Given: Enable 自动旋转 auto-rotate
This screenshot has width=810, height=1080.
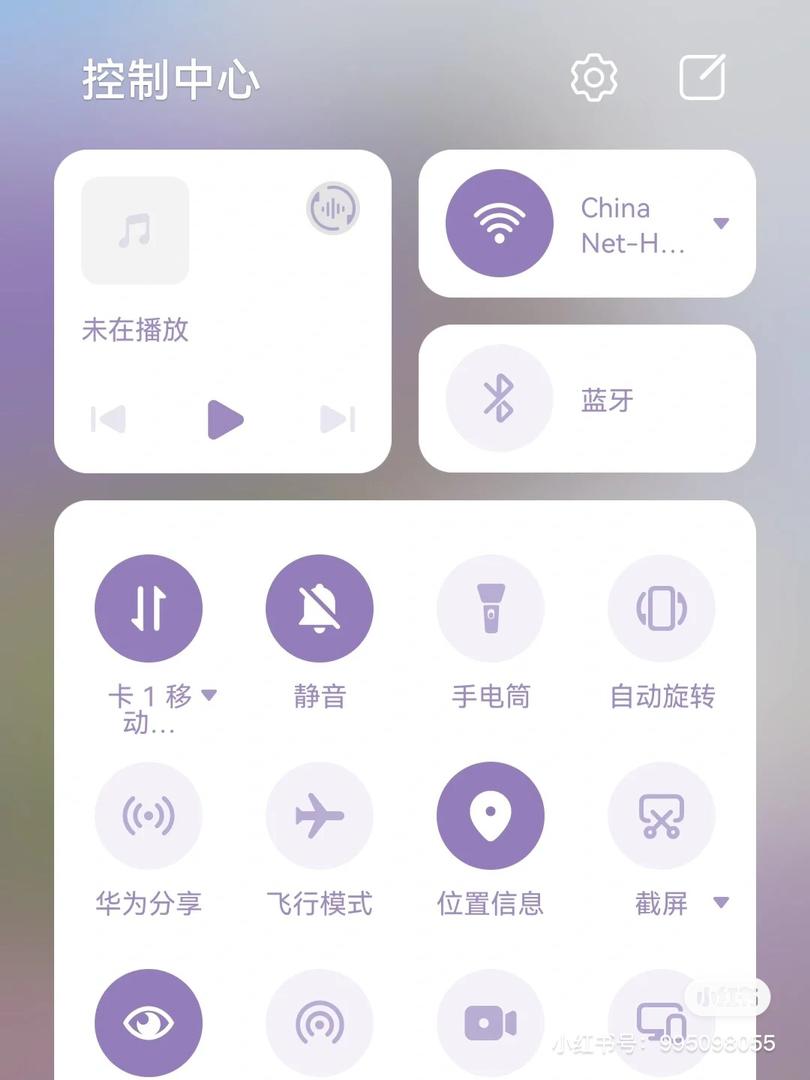Looking at the screenshot, I should click(662, 608).
